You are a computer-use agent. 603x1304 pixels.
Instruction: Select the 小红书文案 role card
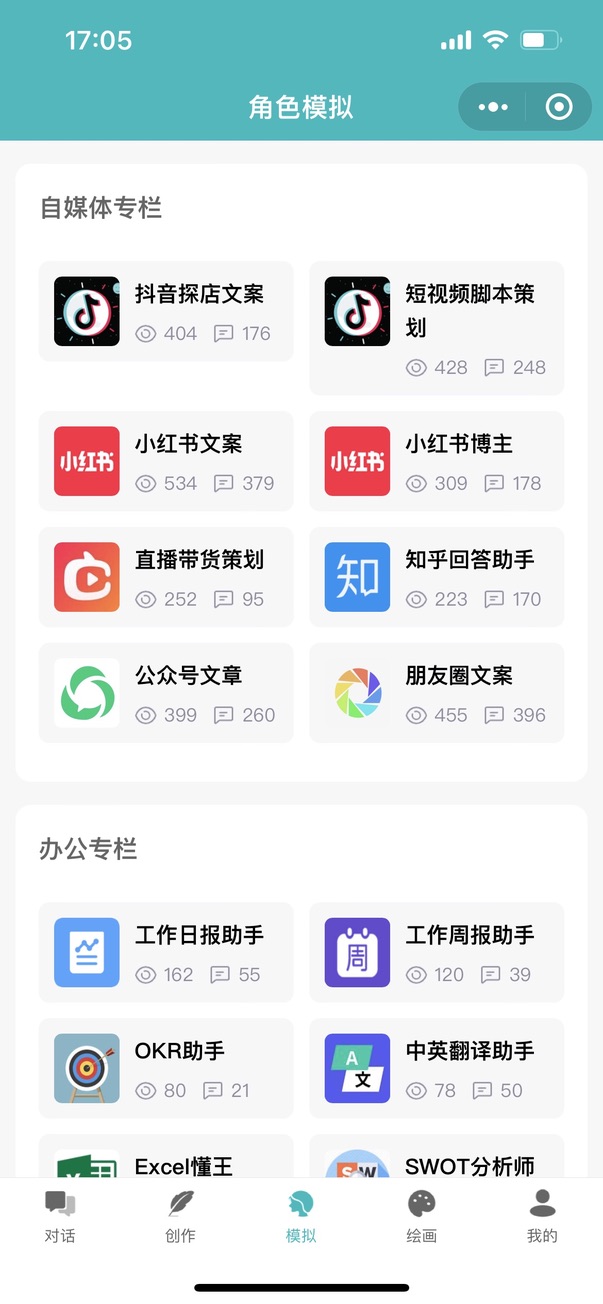[x=166, y=461]
